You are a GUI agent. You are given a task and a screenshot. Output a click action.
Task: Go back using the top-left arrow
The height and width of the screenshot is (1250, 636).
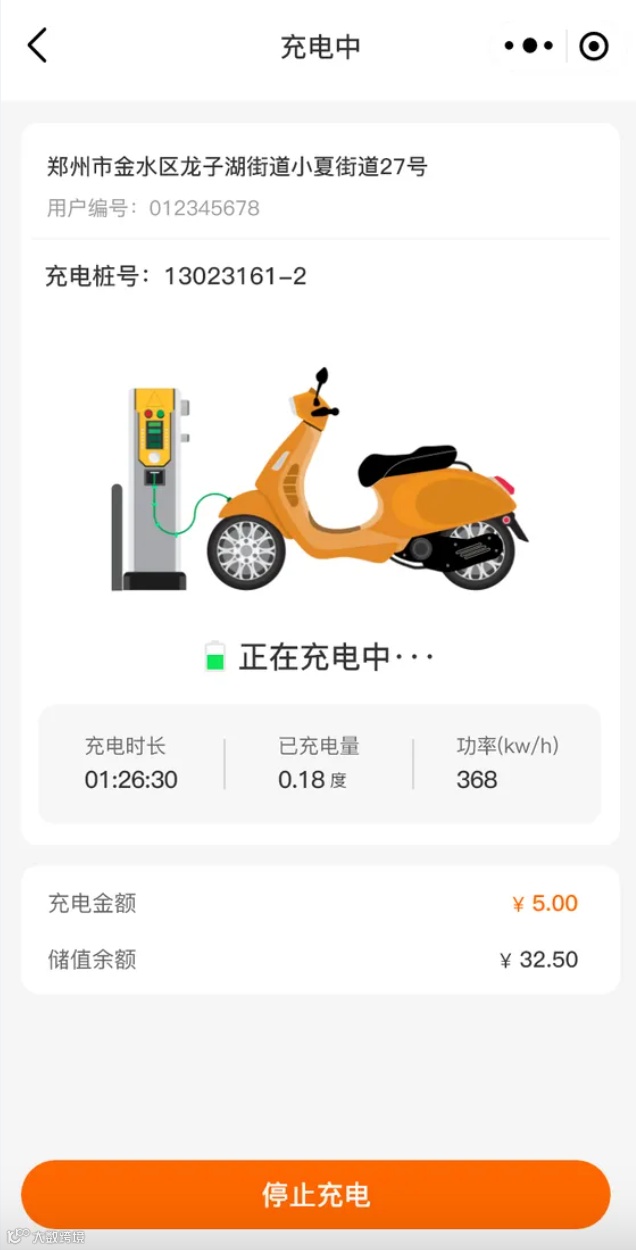[38, 46]
